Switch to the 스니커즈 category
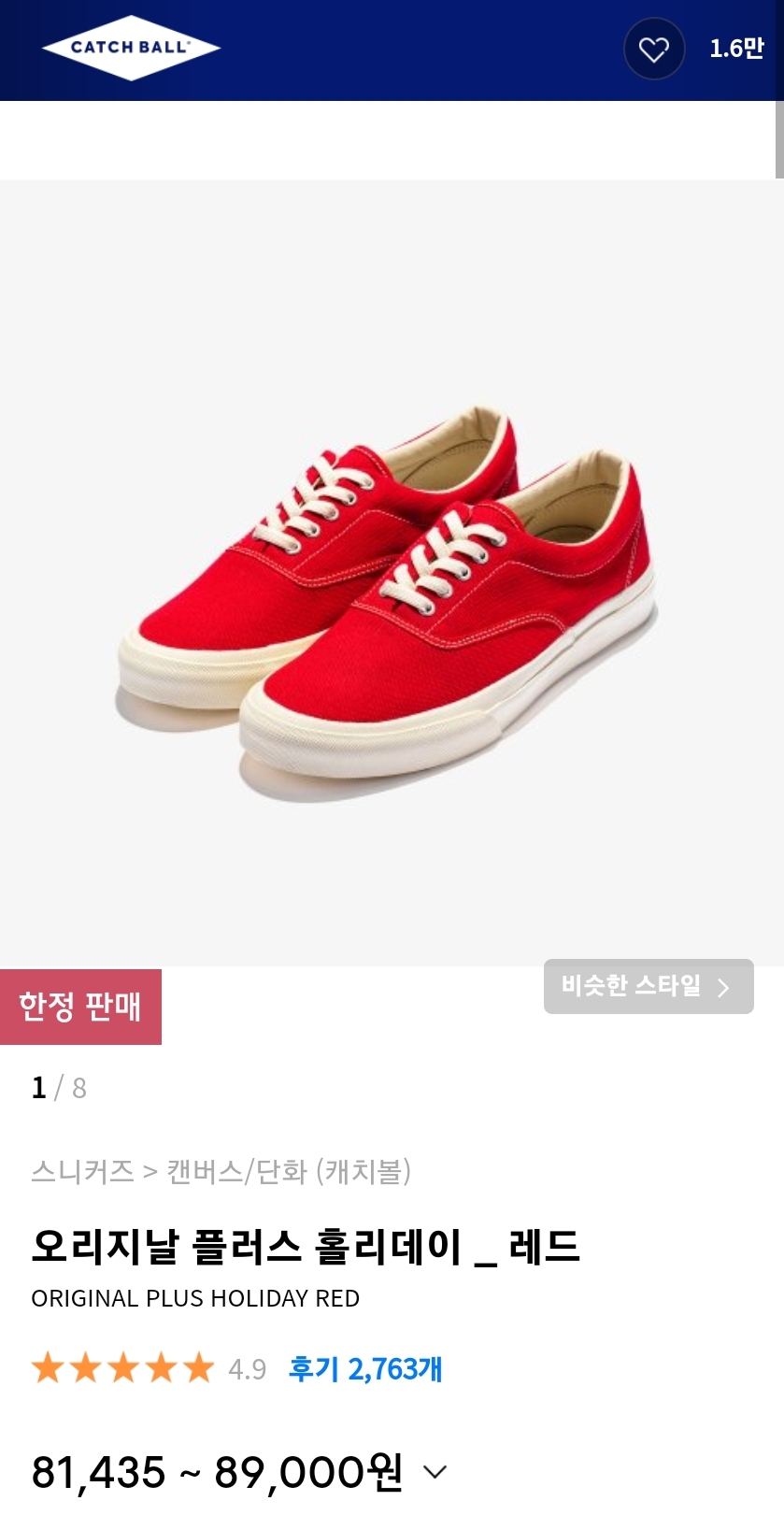Viewport: 784px width, 1515px height. coord(81,1172)
